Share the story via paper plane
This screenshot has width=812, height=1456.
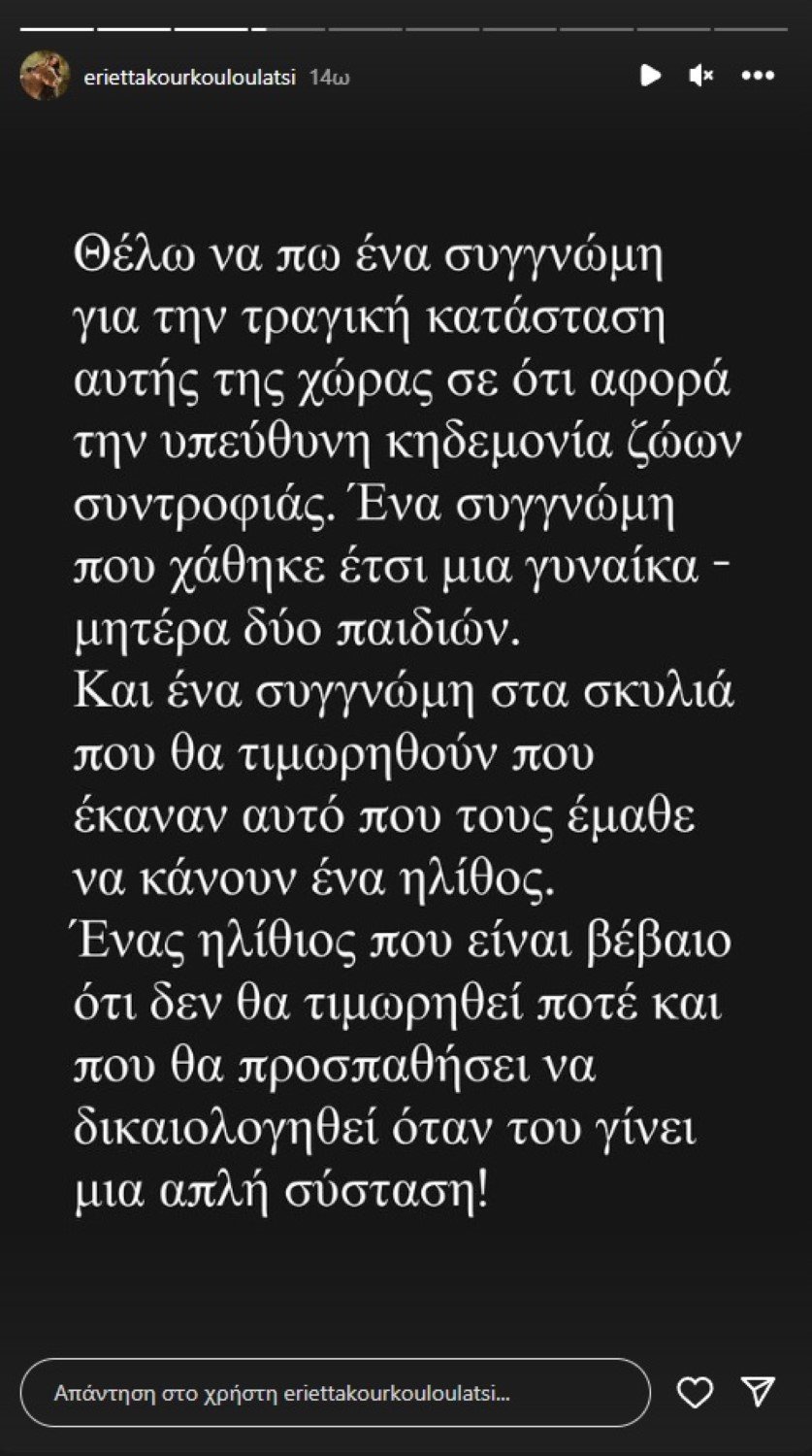[x=758, y=1391]
